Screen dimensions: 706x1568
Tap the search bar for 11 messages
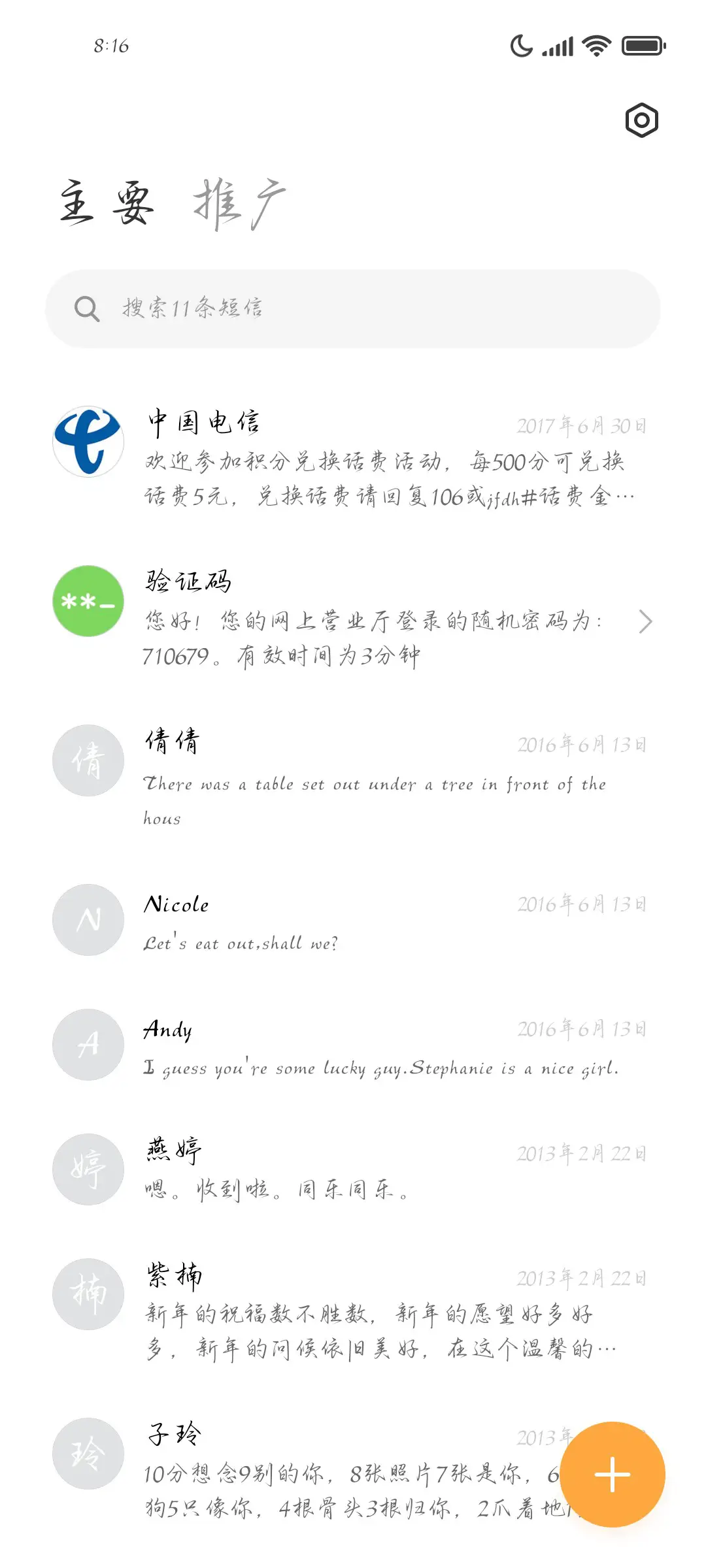click(353, 309)
